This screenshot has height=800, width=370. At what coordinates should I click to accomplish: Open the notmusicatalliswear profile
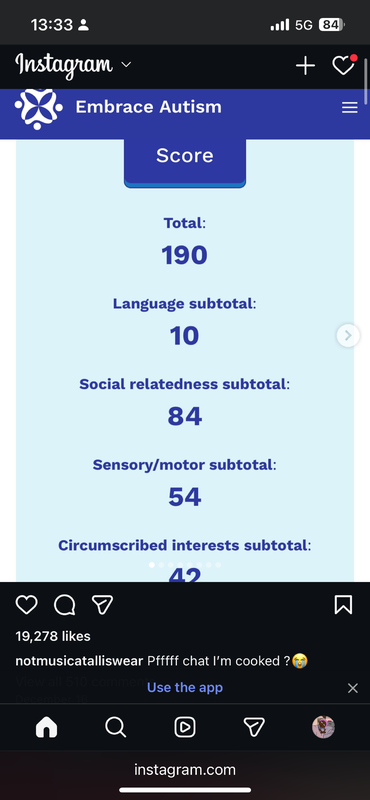tap(79, 661)
